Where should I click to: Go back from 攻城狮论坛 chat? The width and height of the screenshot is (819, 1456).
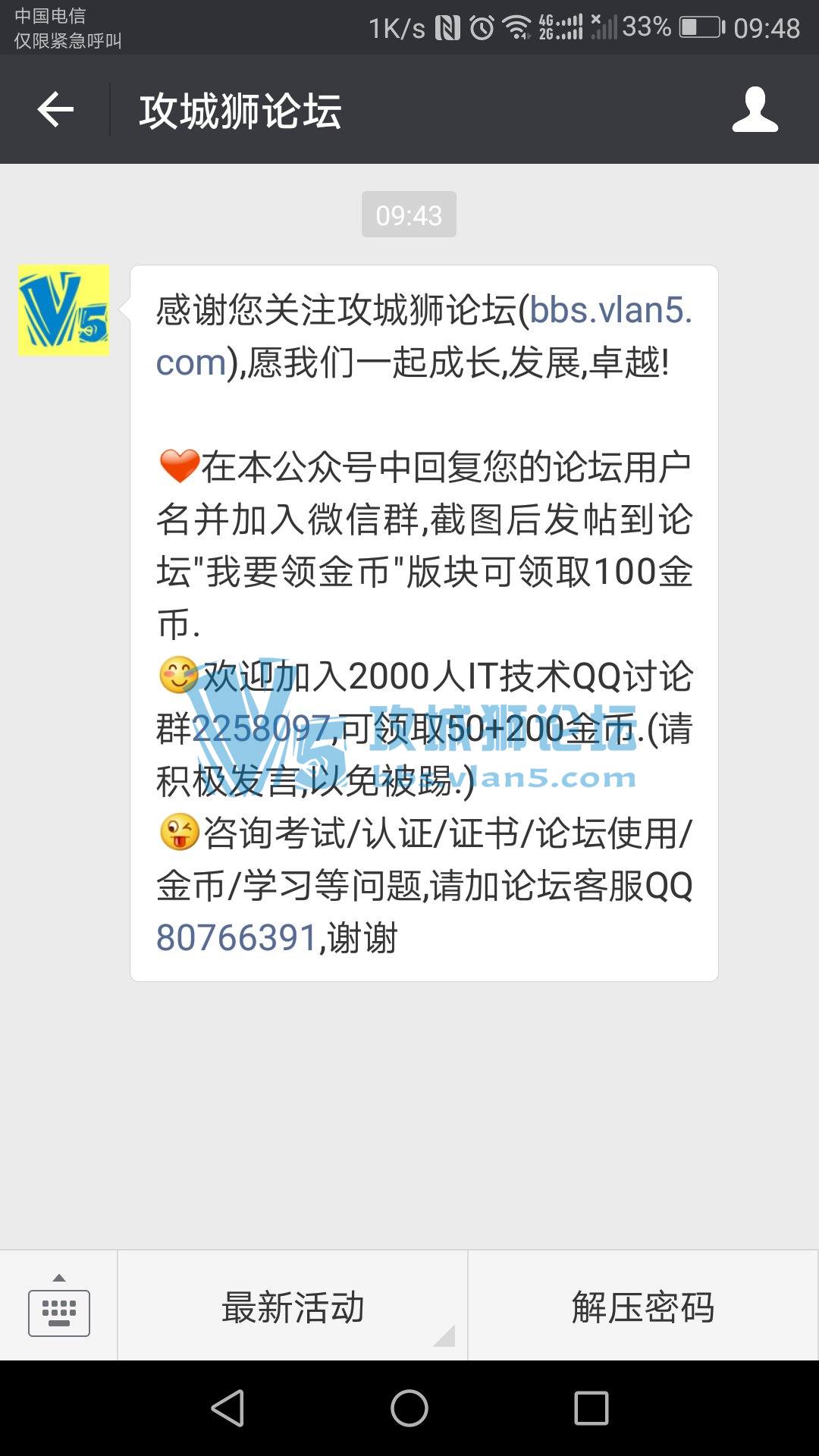click(55, 110)
